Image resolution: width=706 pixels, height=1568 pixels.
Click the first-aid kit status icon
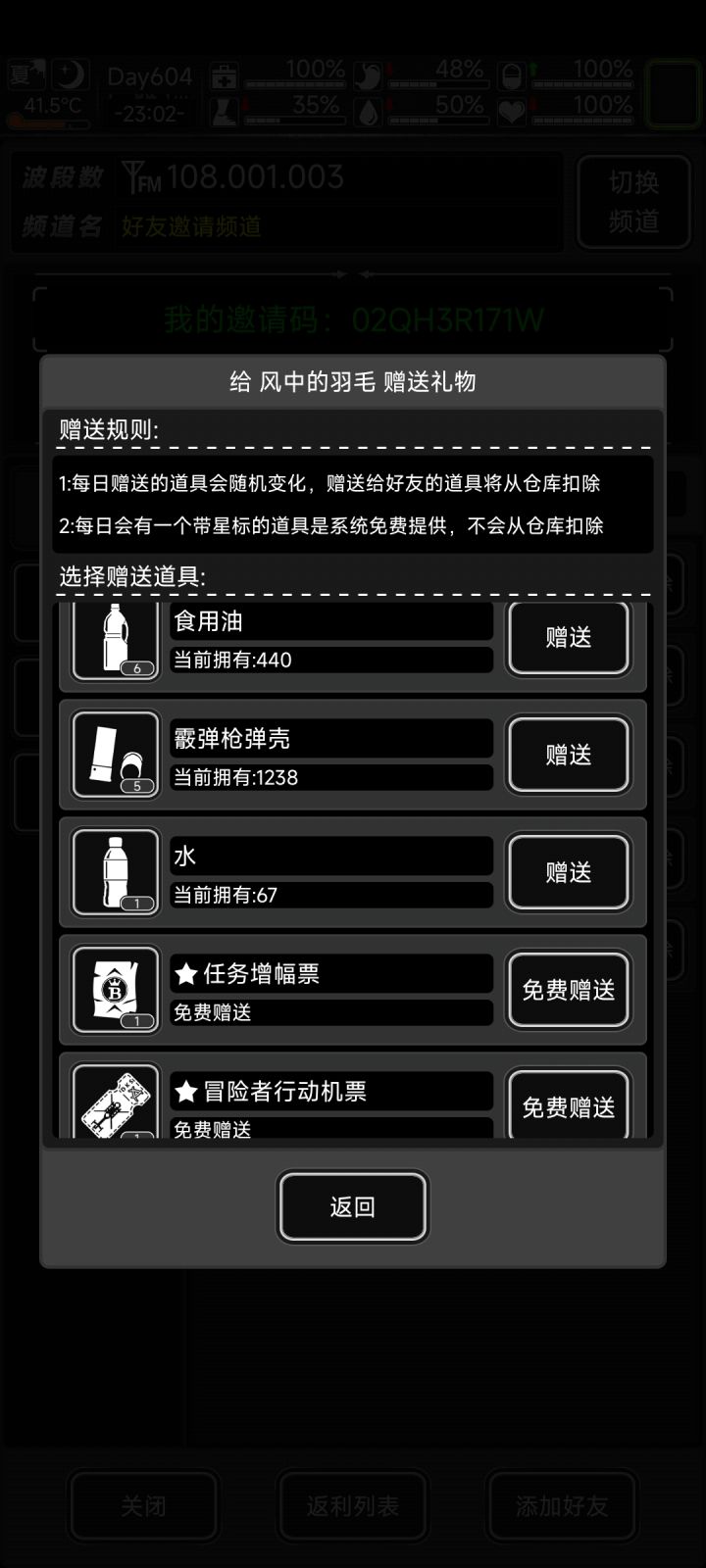(225, 75)
